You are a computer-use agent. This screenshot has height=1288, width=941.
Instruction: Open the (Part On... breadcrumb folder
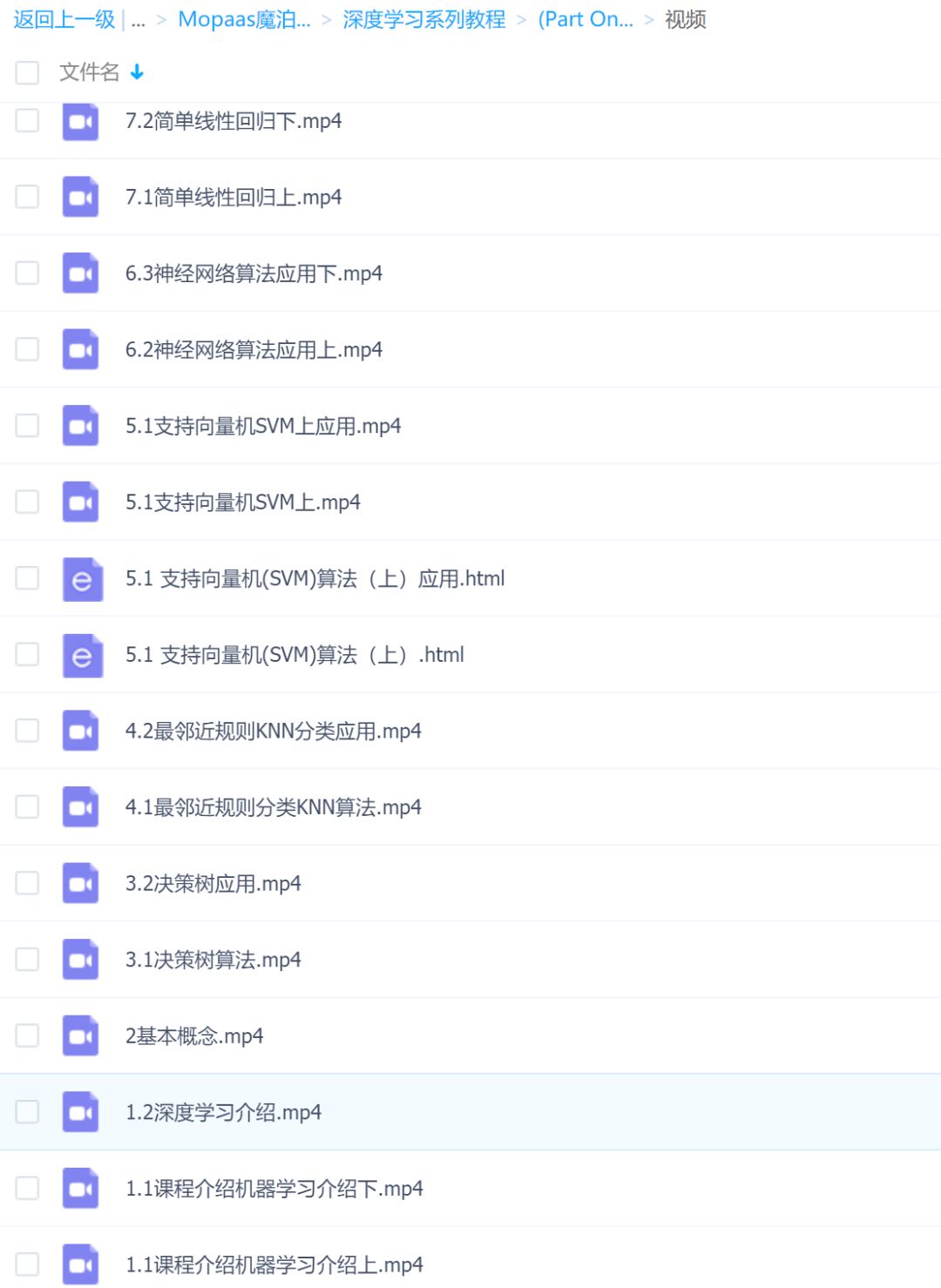(x=586, y=19)
